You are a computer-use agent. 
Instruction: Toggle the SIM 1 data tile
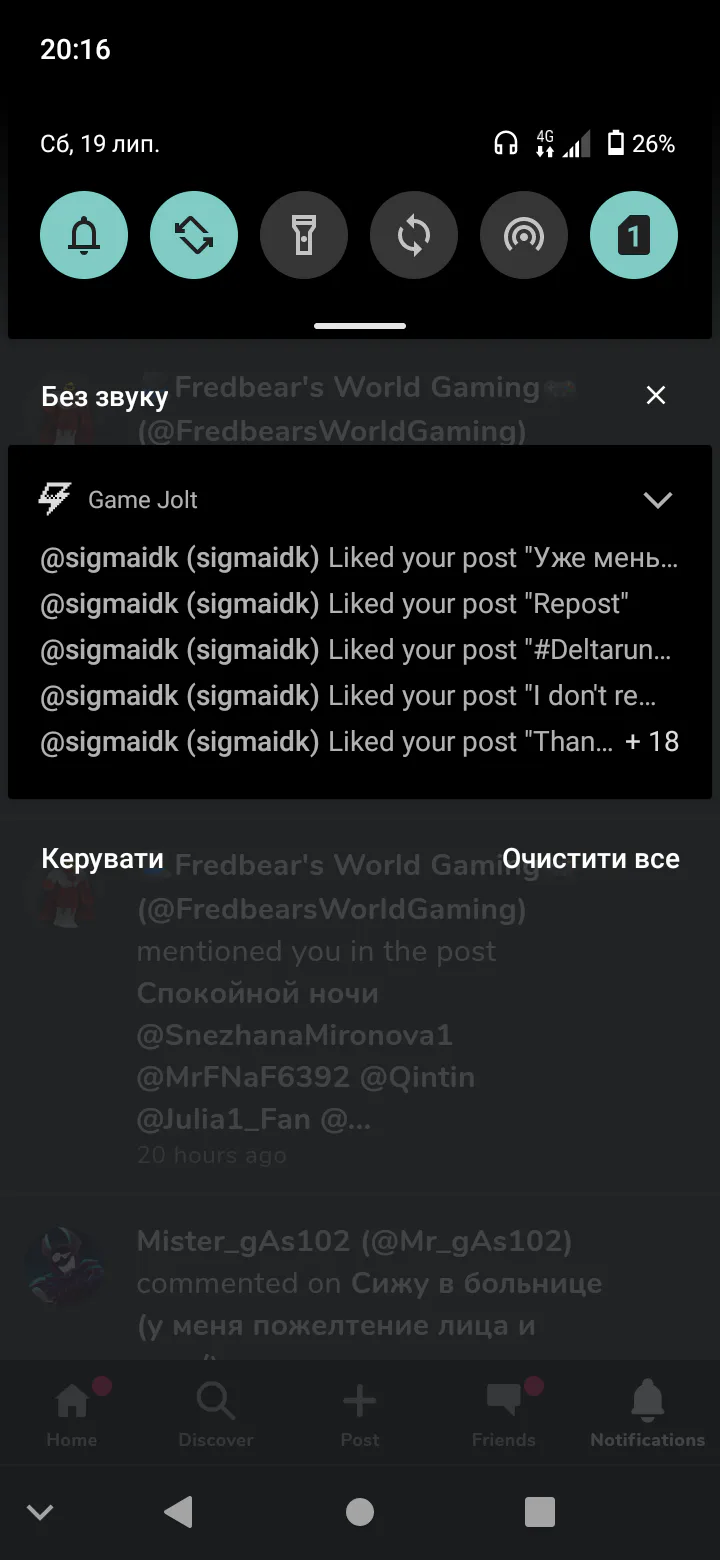pos(634,236)
